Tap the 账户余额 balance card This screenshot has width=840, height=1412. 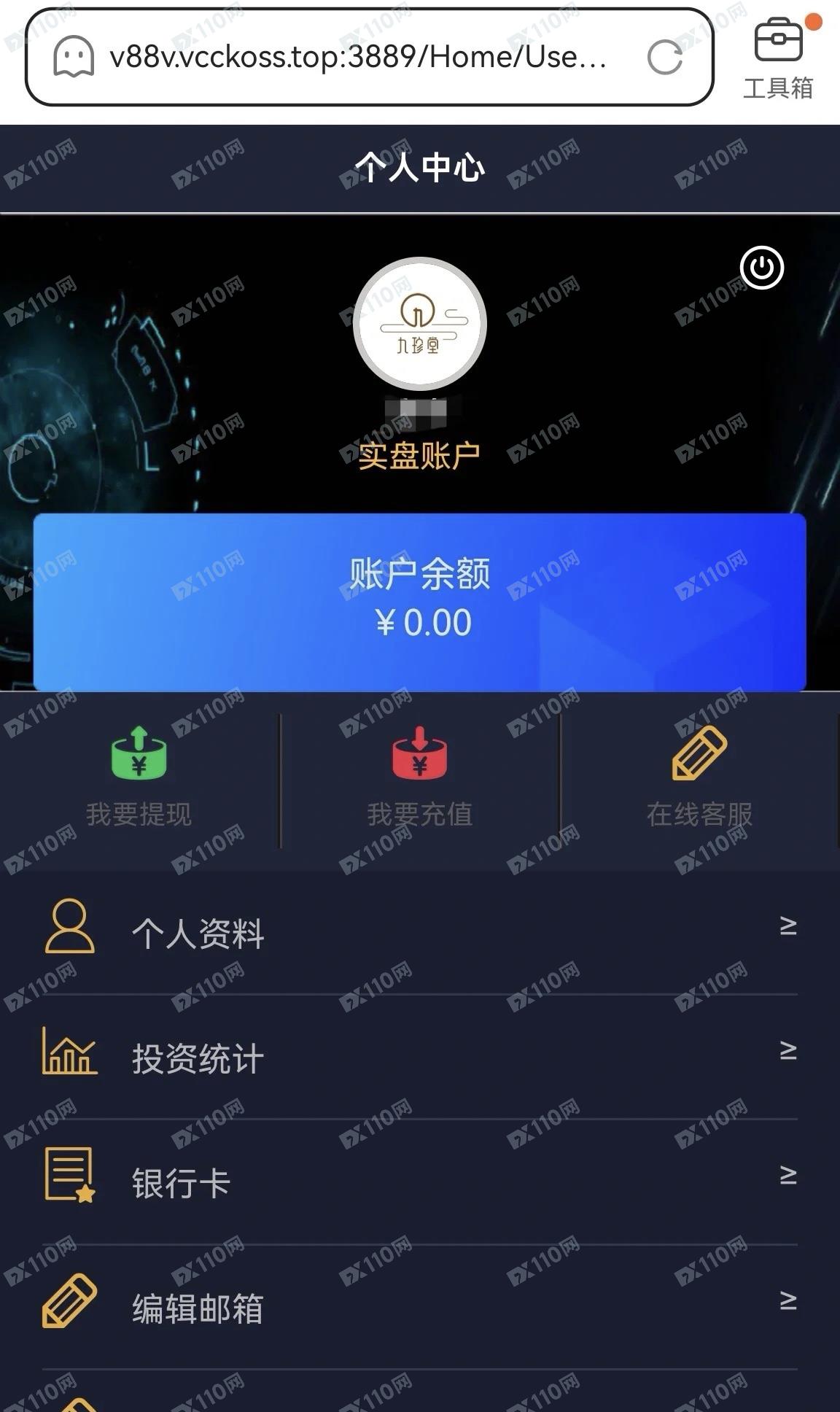419,602
